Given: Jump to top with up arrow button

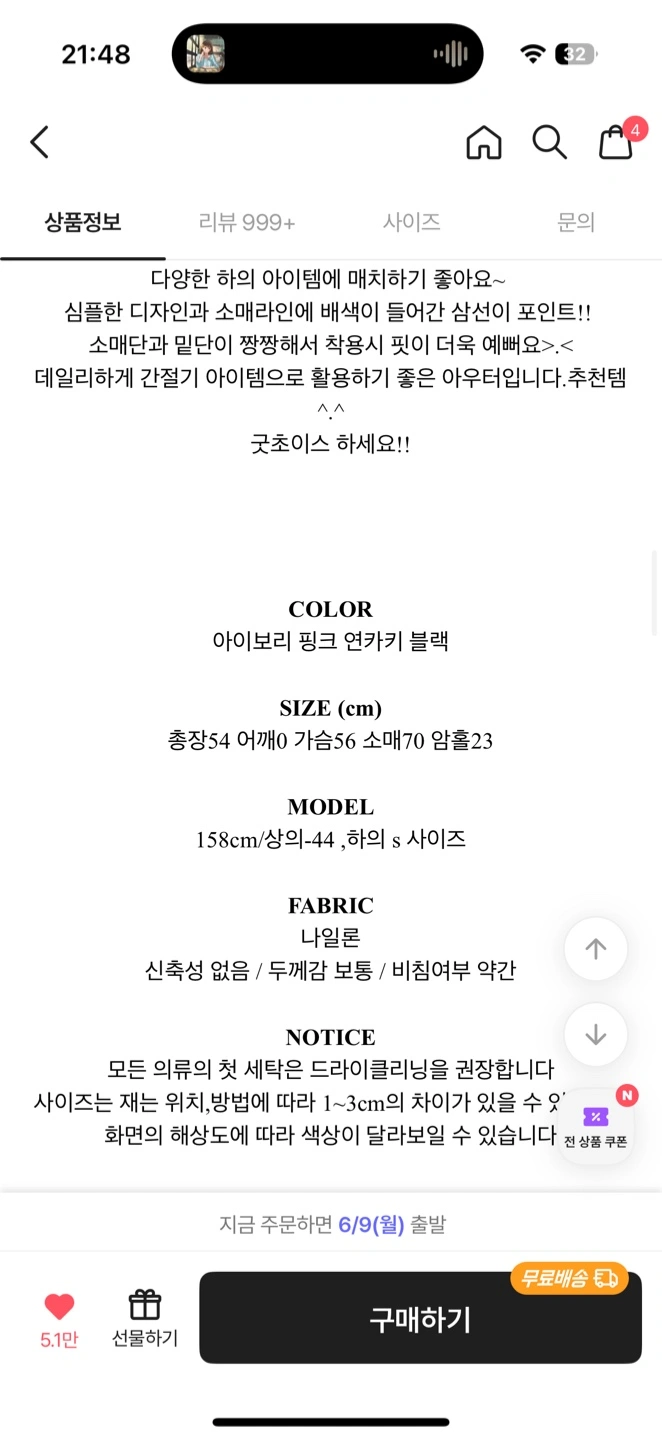Looking at the screenshot, I should (596, 949).
